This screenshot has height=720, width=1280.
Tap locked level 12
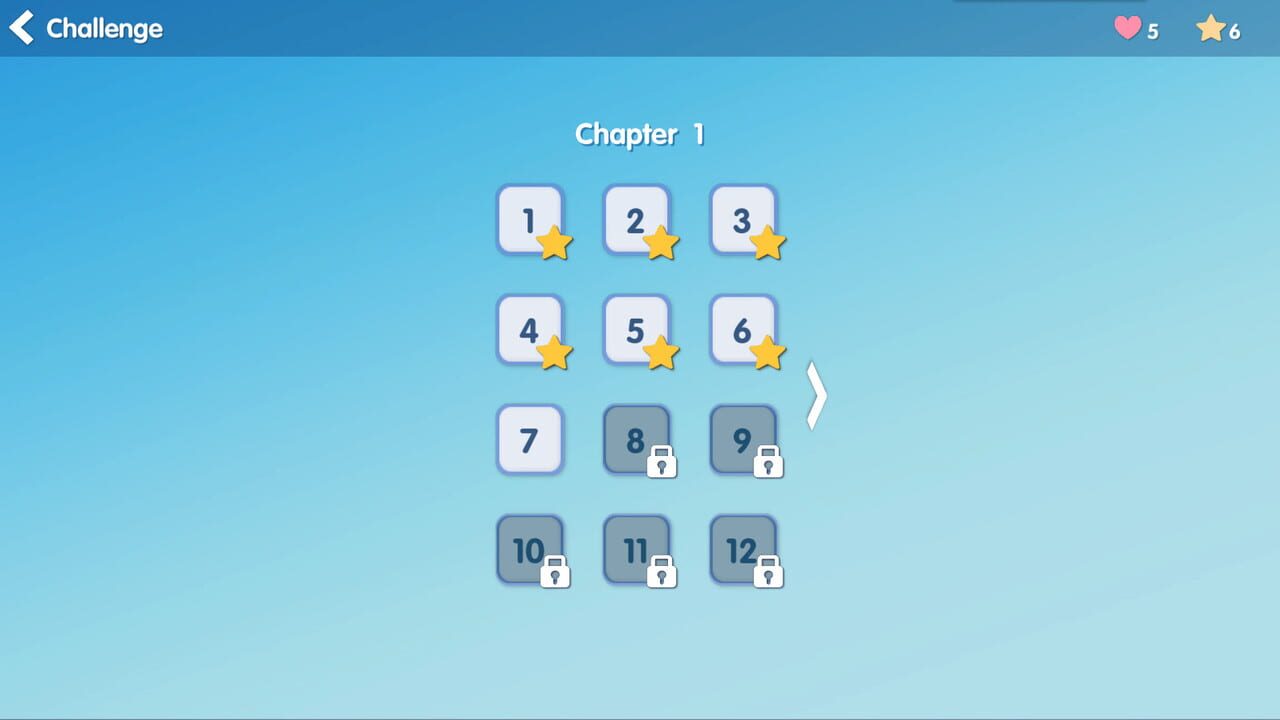pos(743,550)
